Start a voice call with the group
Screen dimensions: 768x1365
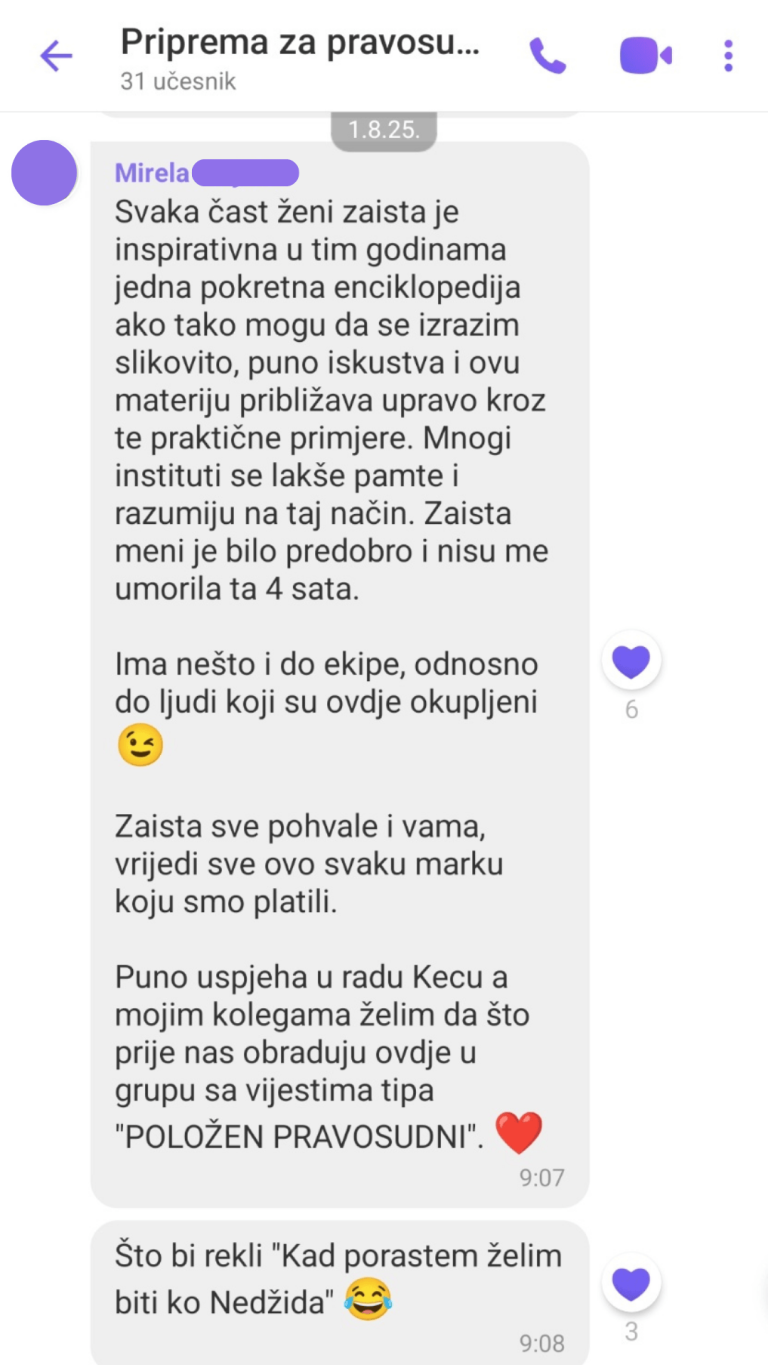click(547, 56)
